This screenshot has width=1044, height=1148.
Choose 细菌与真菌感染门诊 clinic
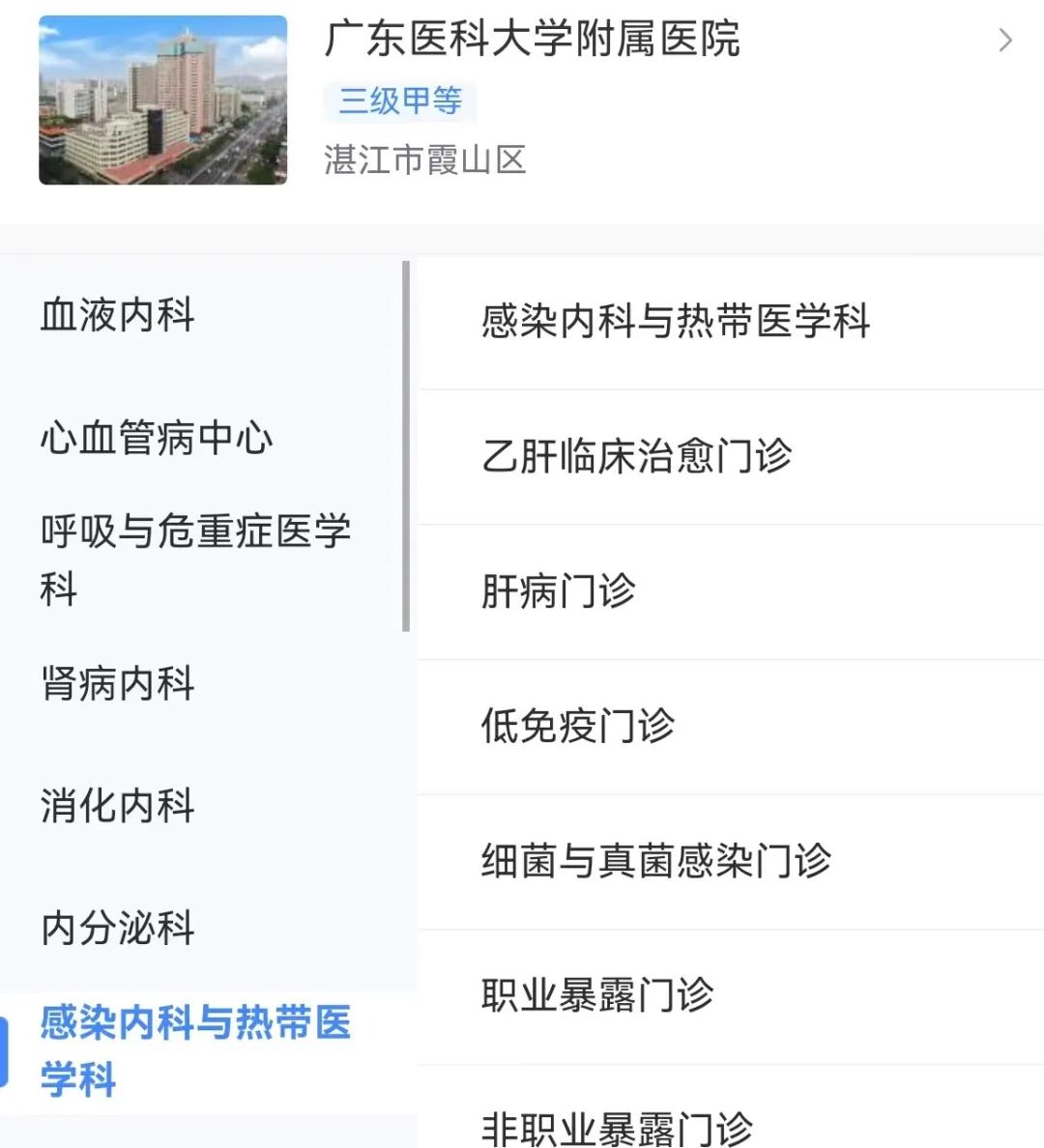click(x=657, y=861)
